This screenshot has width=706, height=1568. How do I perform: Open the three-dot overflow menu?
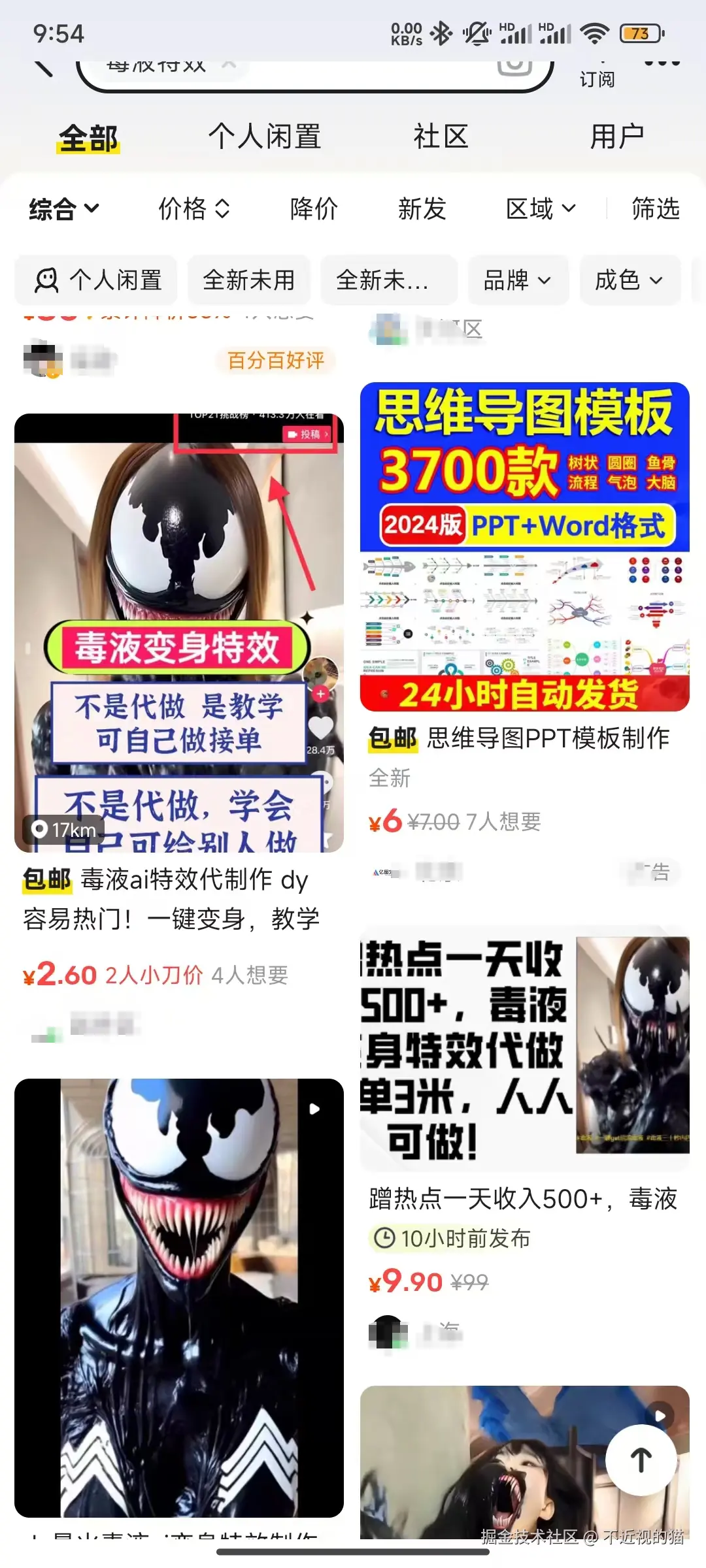click(x=662, y=64)
